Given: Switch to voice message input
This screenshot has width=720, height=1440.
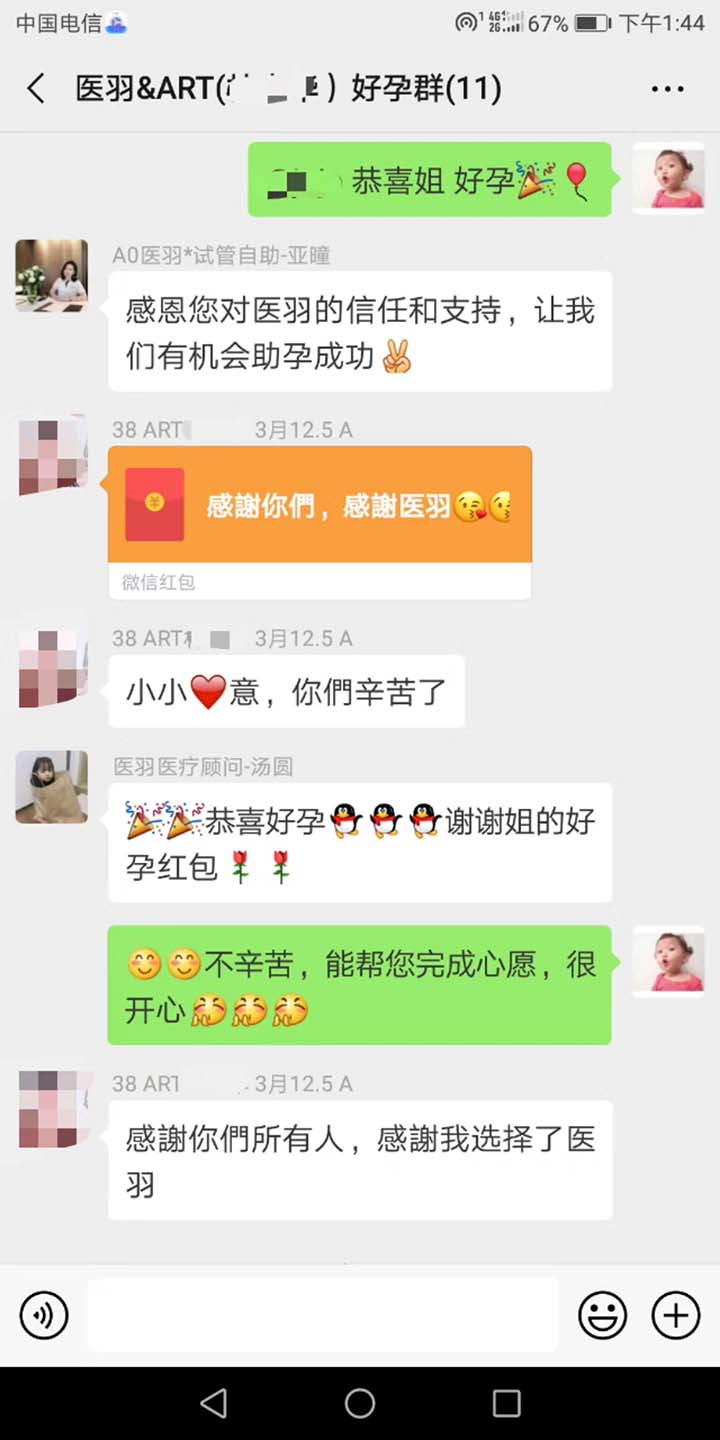Looking at the screenshot, I should pos(43,1315).
